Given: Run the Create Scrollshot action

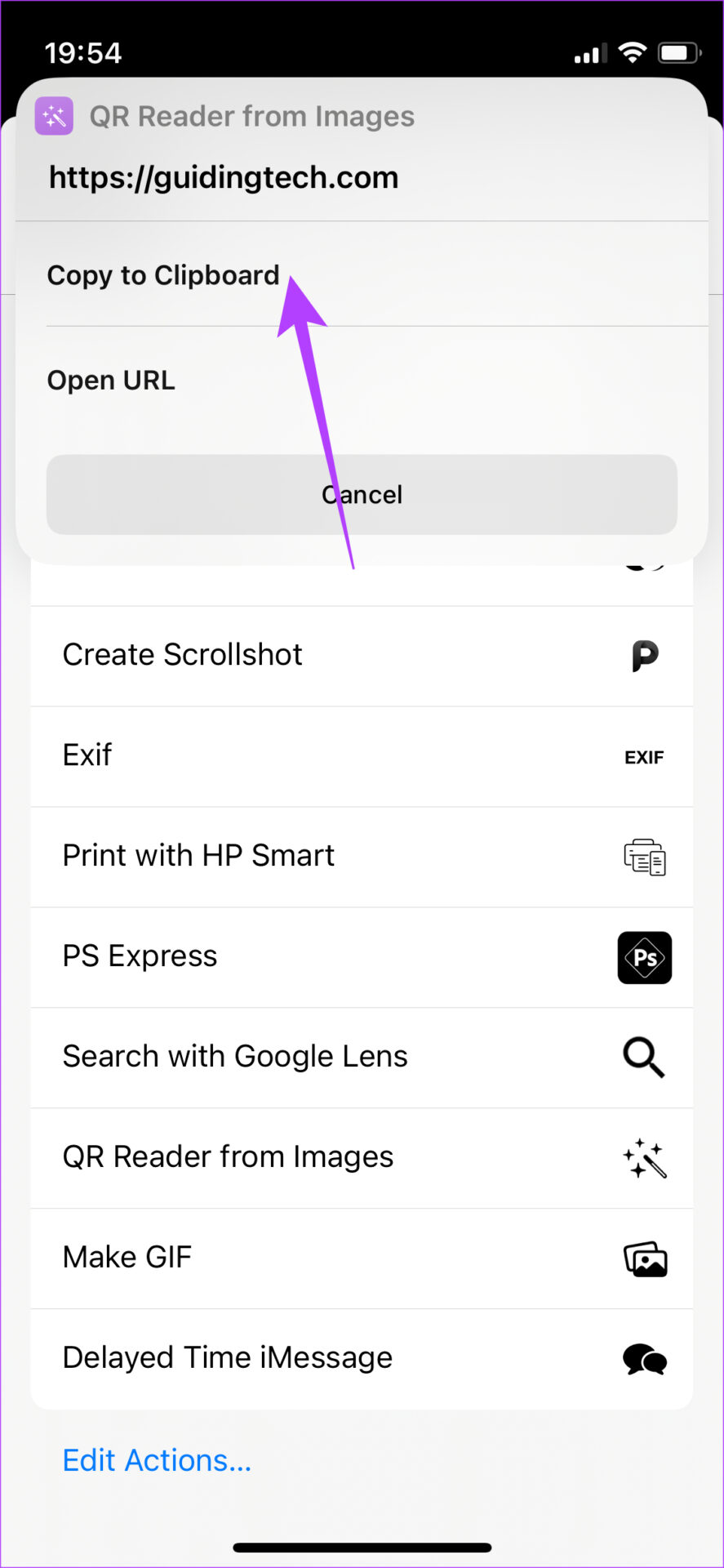Looking at the screenshot, I should pyautogui.click(x=362, y=656).
